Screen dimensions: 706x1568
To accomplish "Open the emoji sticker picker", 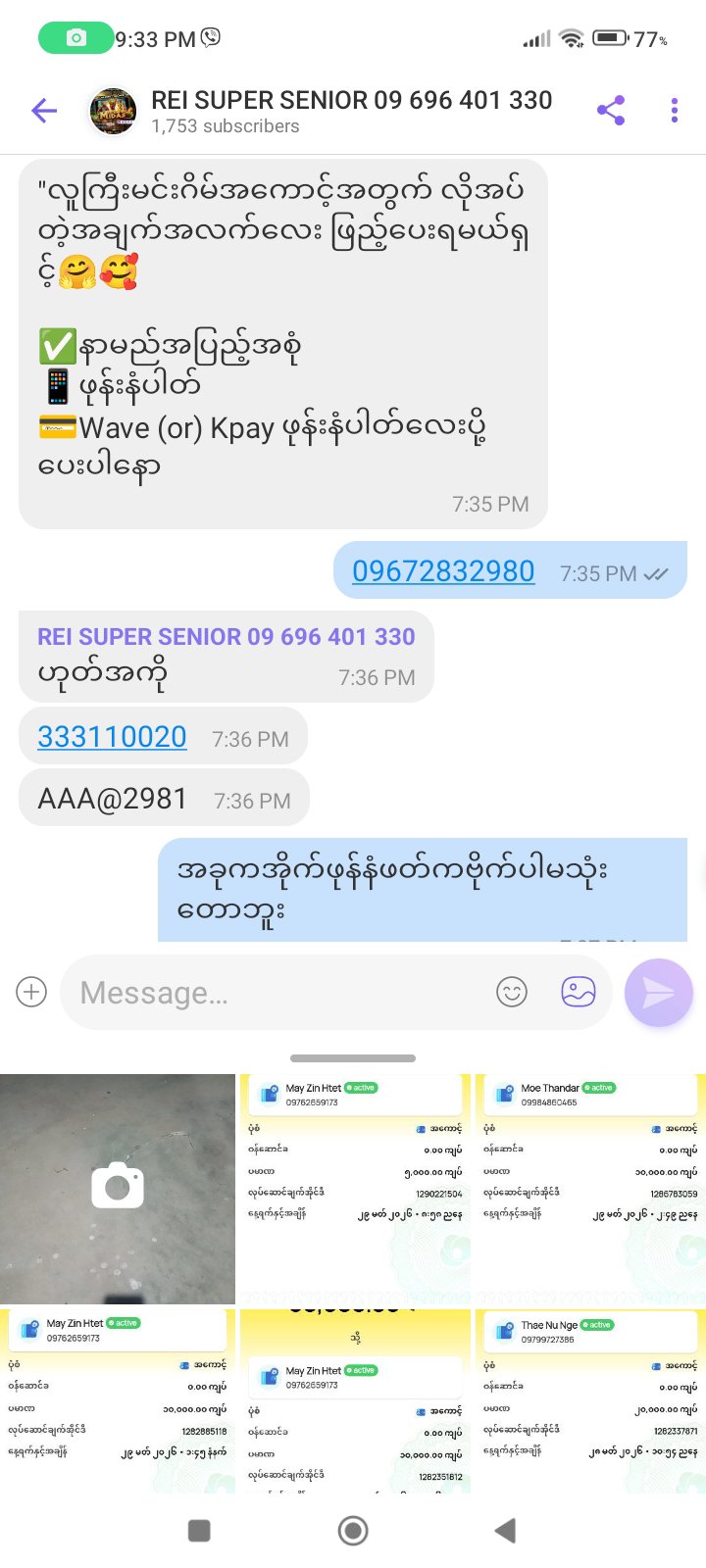I will [512, 992].
